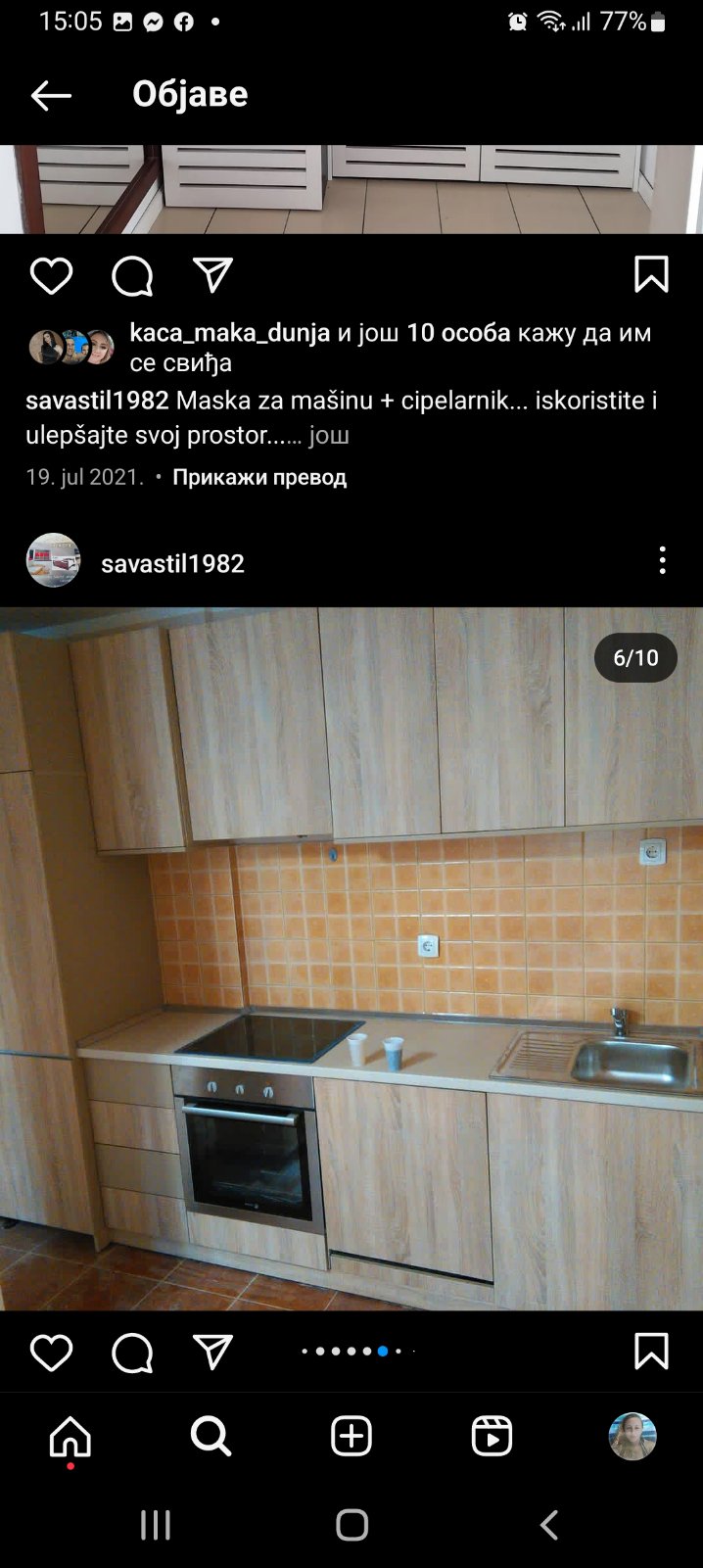Like the Maska za mašinu post
This screenshot has height=1568, width=703.
tap(51, 276)
